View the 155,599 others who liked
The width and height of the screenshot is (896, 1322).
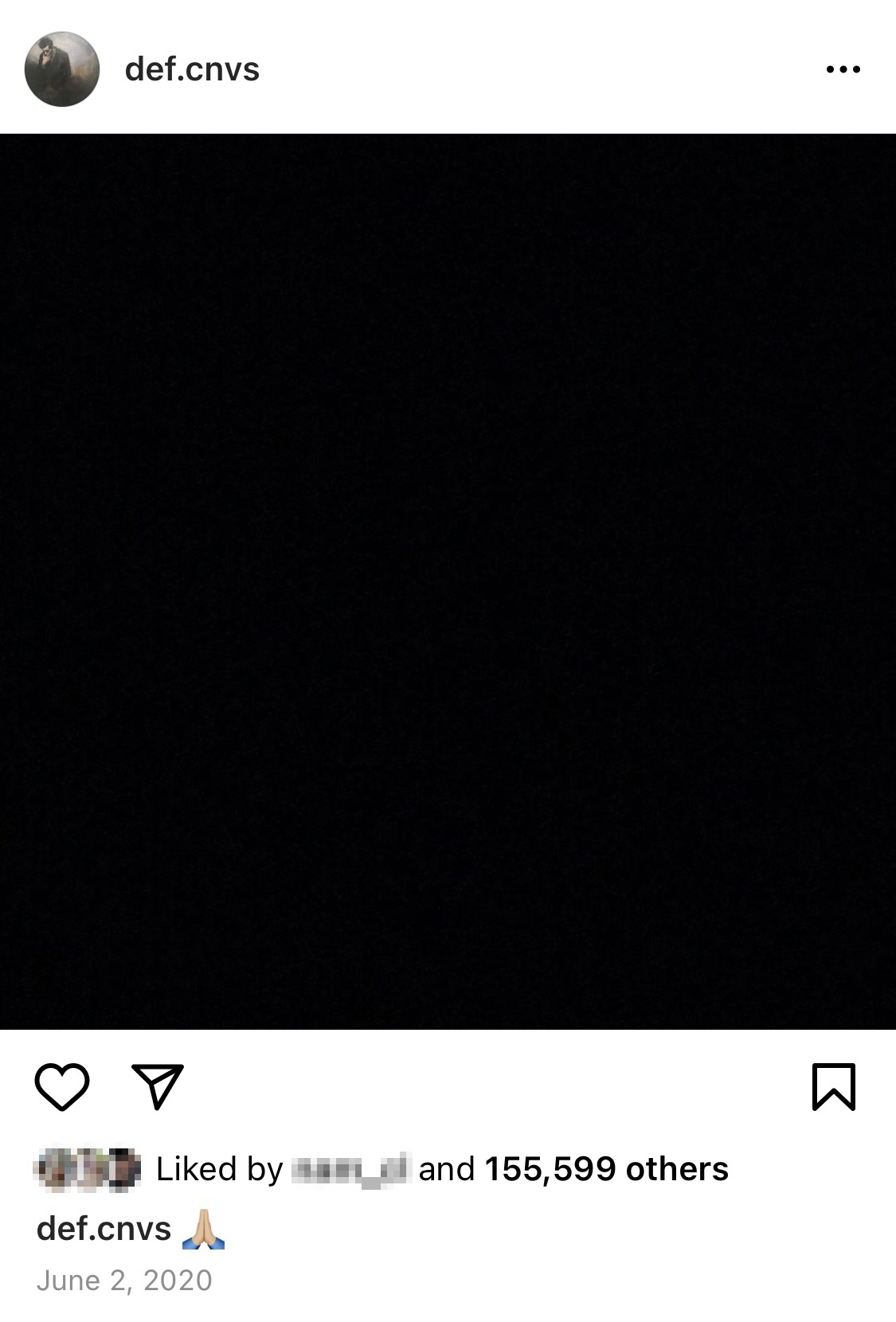pyautogui.click(x=606, y=1169)
